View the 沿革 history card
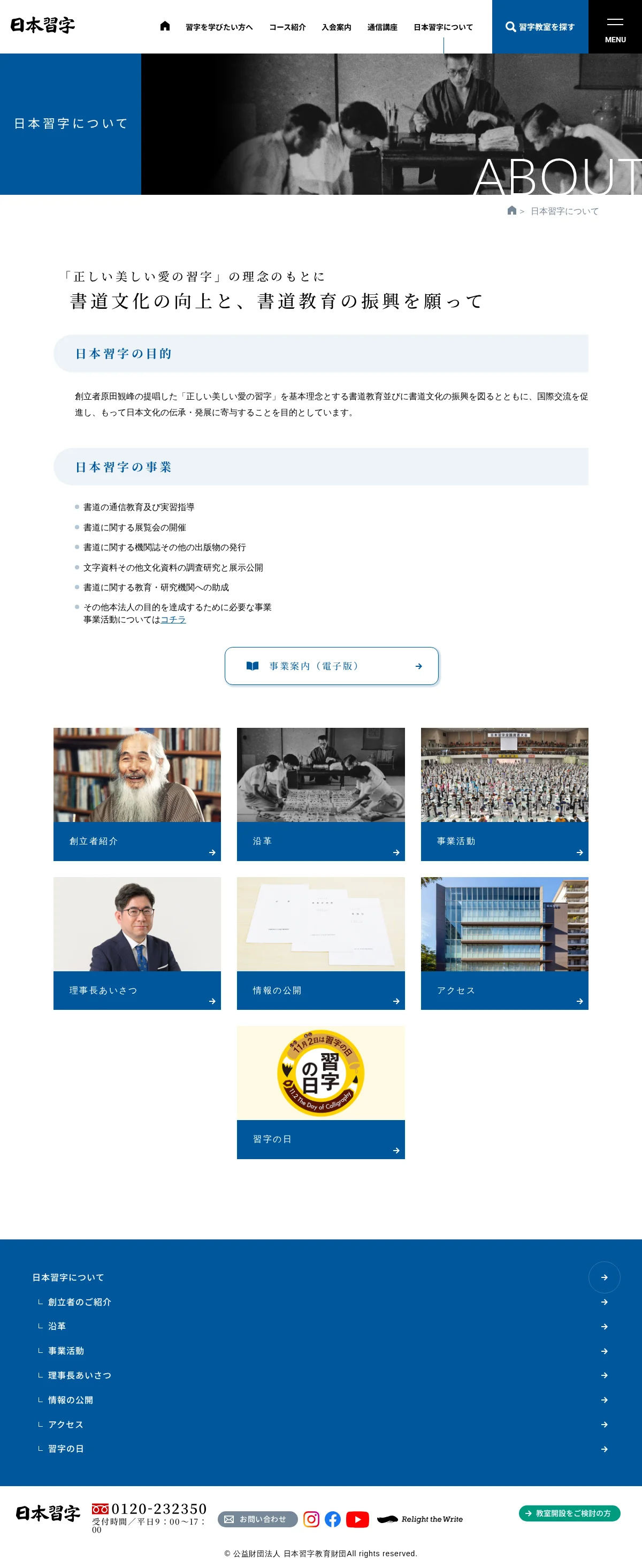This screenshot has height=1568, width=642. pos(320,794)
